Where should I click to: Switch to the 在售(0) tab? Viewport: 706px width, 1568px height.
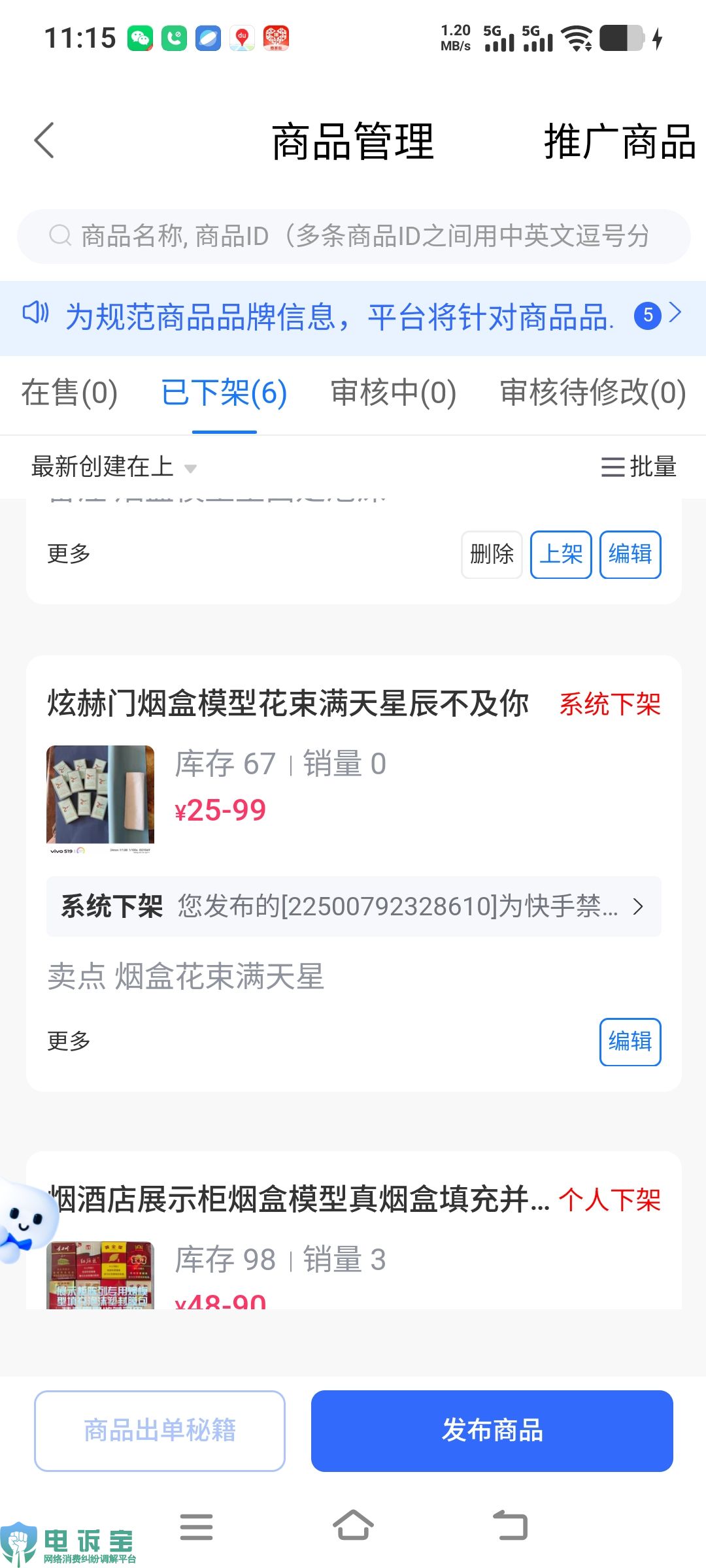click(x=69, y=393)
